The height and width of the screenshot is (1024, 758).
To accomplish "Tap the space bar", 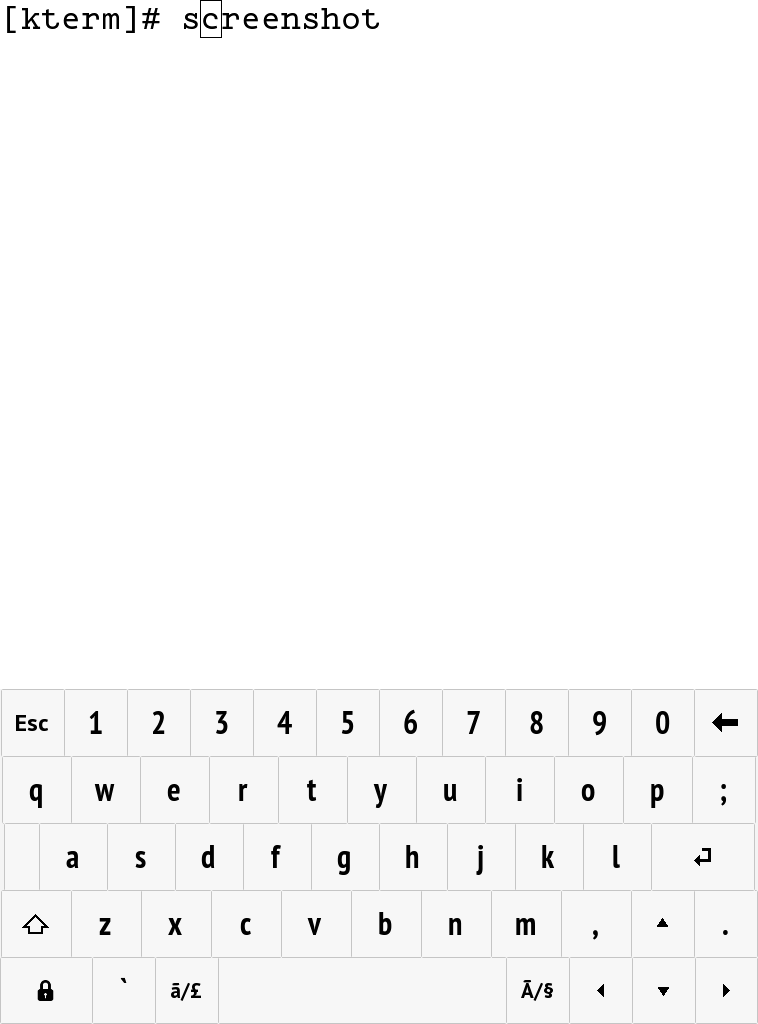I will [362, 991].
